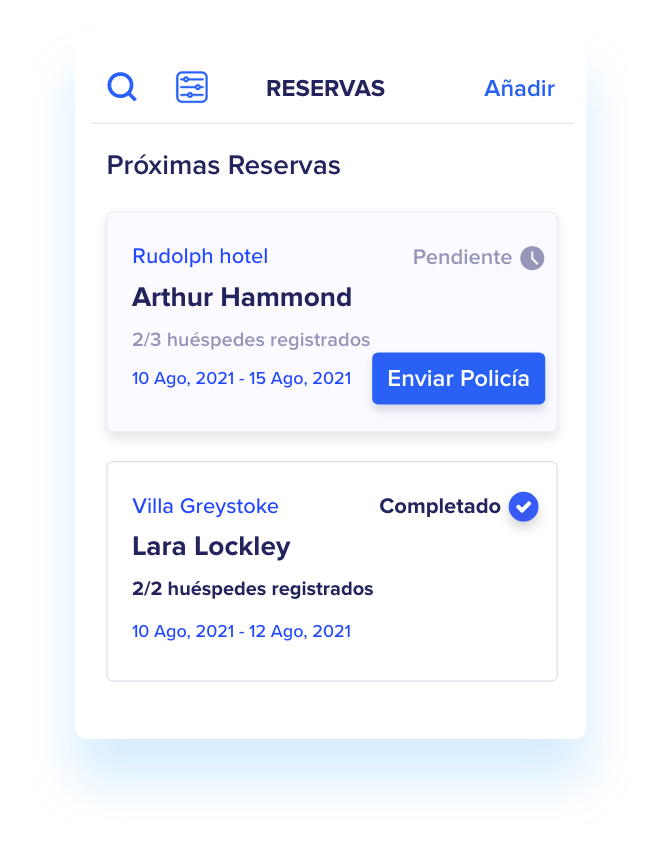Open Arthur Hammond's reservation card

[x=242, y=298]
